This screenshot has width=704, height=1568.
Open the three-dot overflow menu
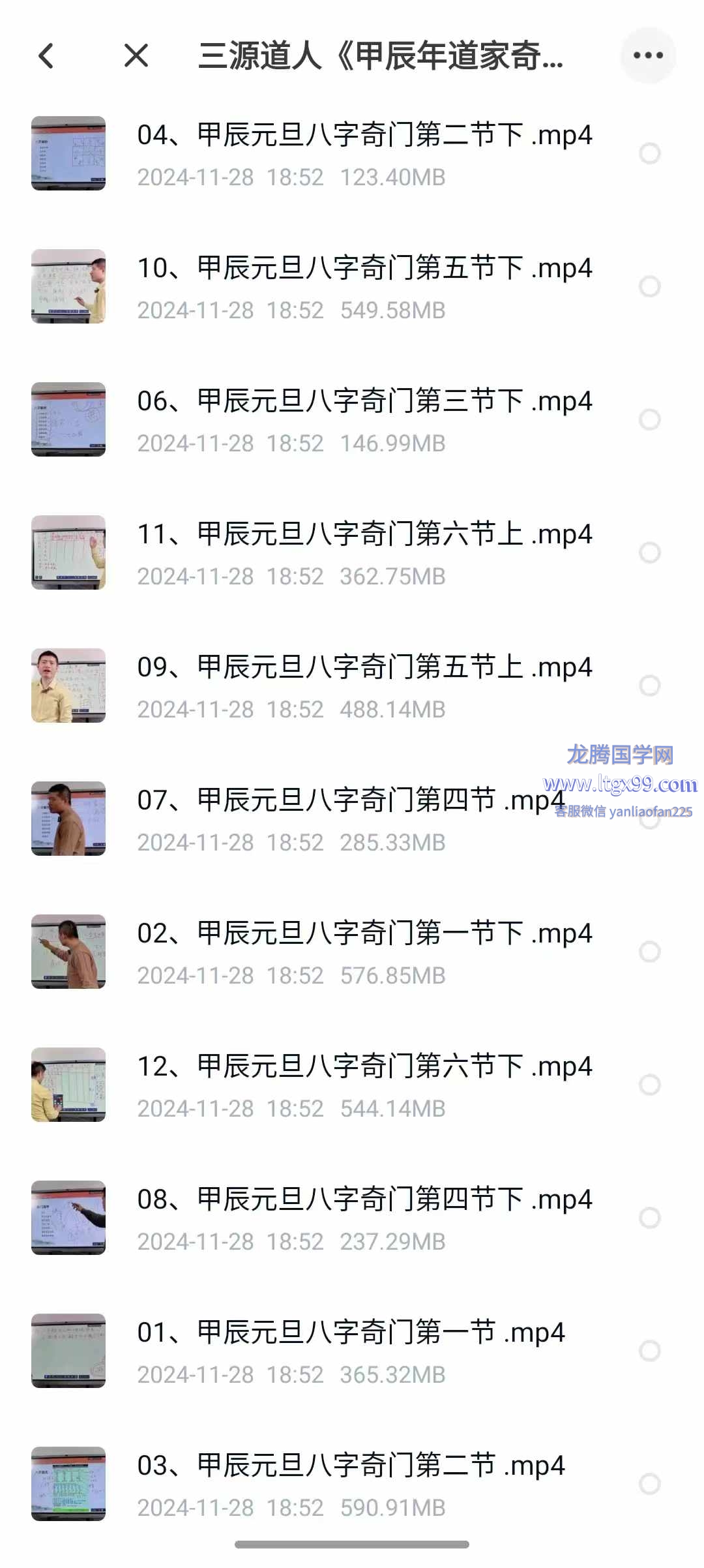click(648, 56)
